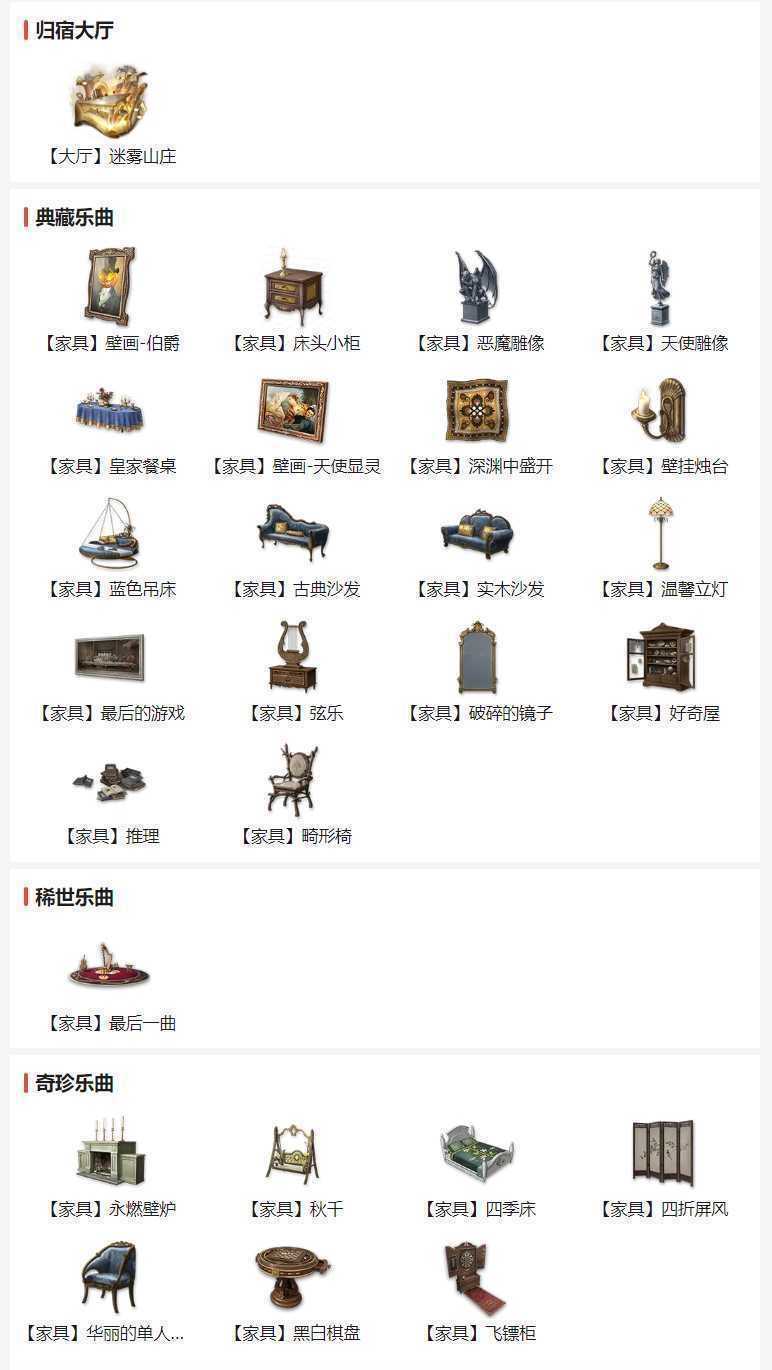Image resolution: width=772 pixels, height=1370 pixels.
Task: Open the 黑白棋盘 furniture item
Action: [293, 1276]
